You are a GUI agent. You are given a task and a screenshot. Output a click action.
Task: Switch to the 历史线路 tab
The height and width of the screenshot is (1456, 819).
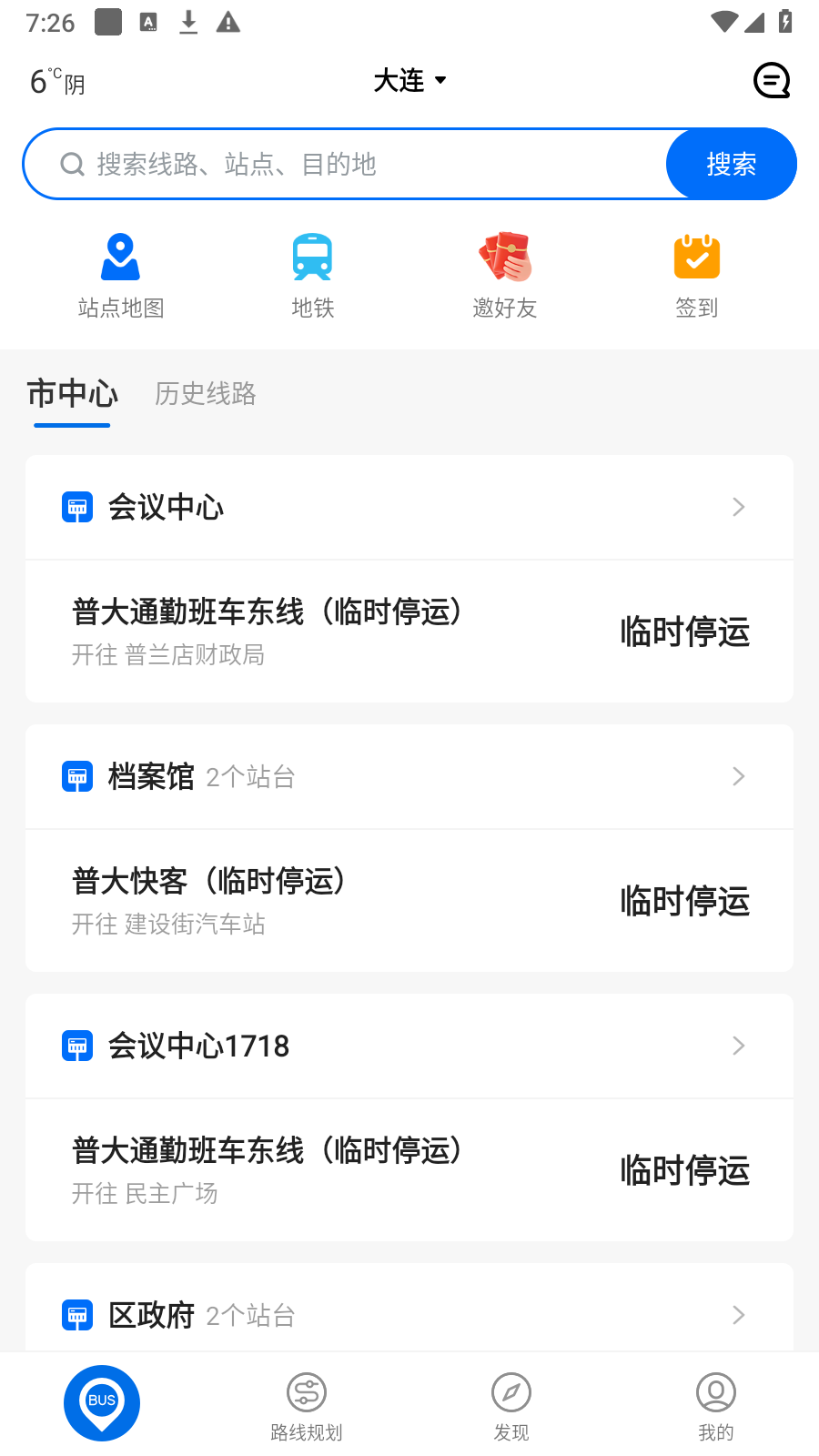coord(206,394)
